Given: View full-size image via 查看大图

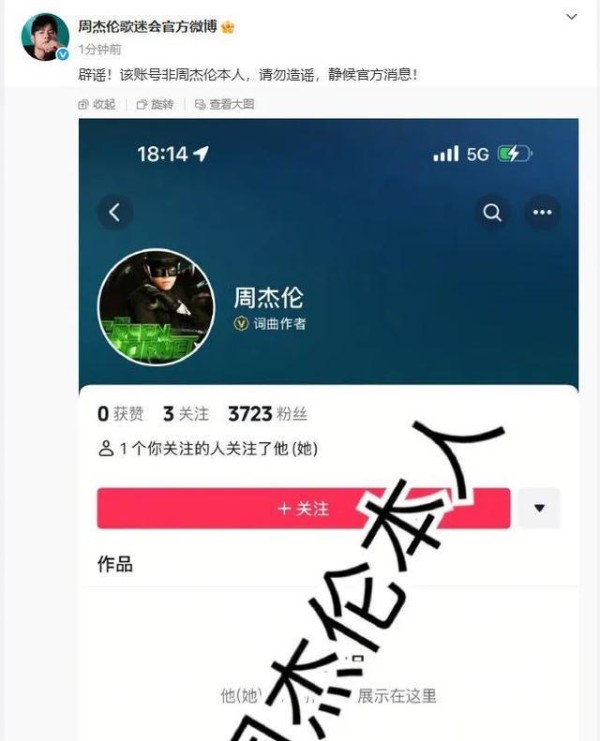Looking at the screenshot, I should click(225, 104).
